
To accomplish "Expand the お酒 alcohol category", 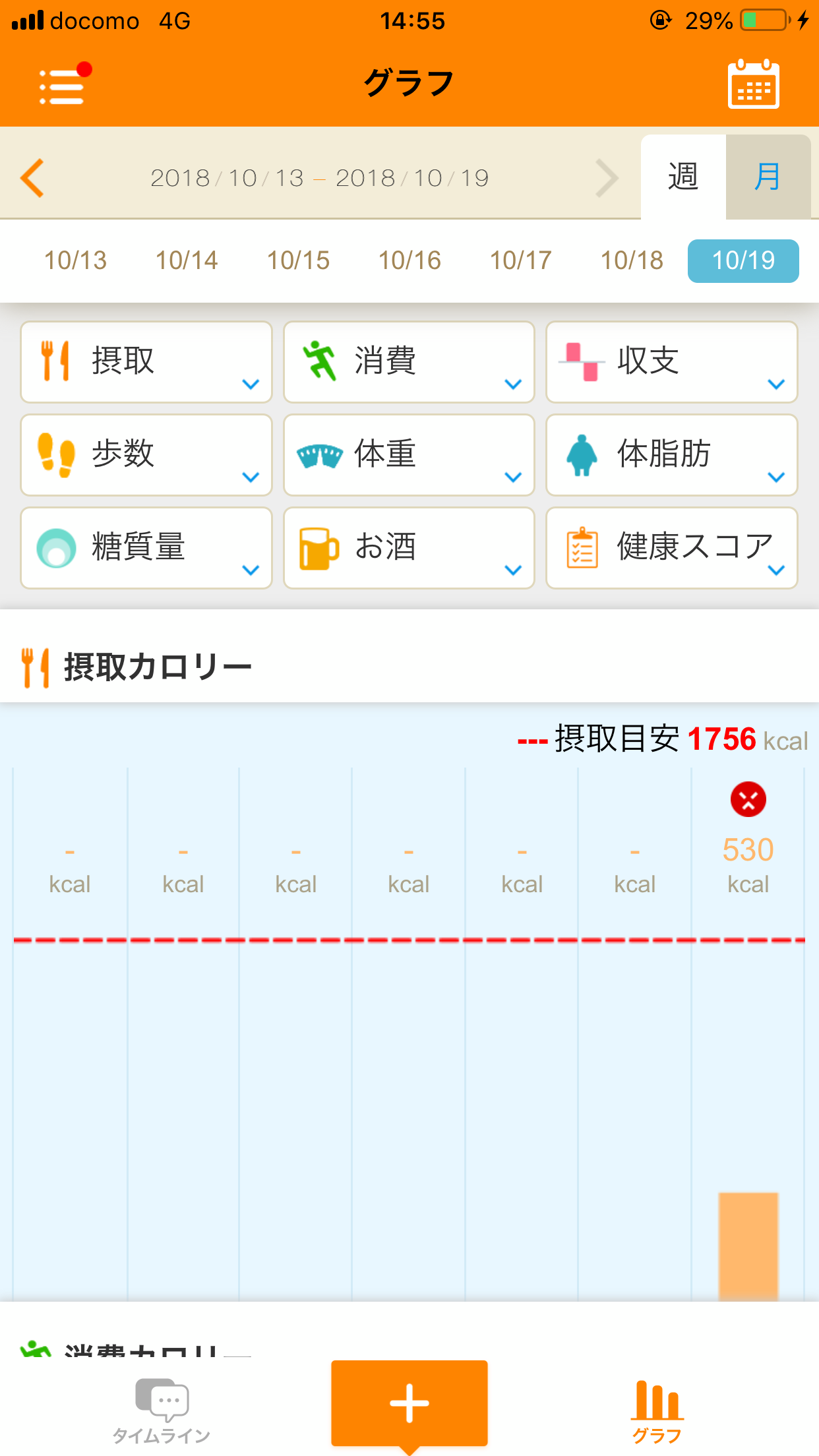I will 409,548.
